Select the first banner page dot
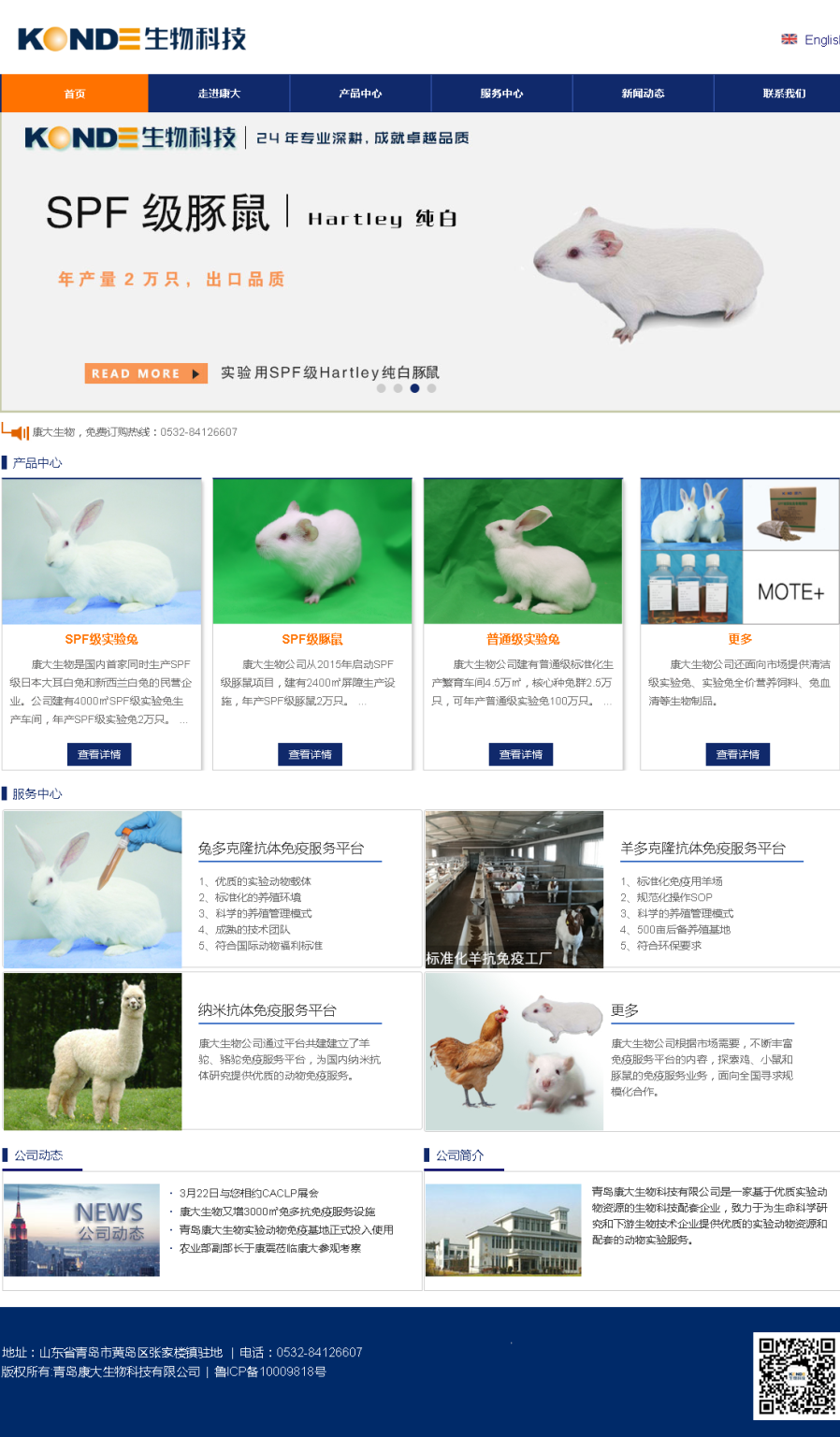The width and height of the screenshot is (840, 1437). coord(382,388)
